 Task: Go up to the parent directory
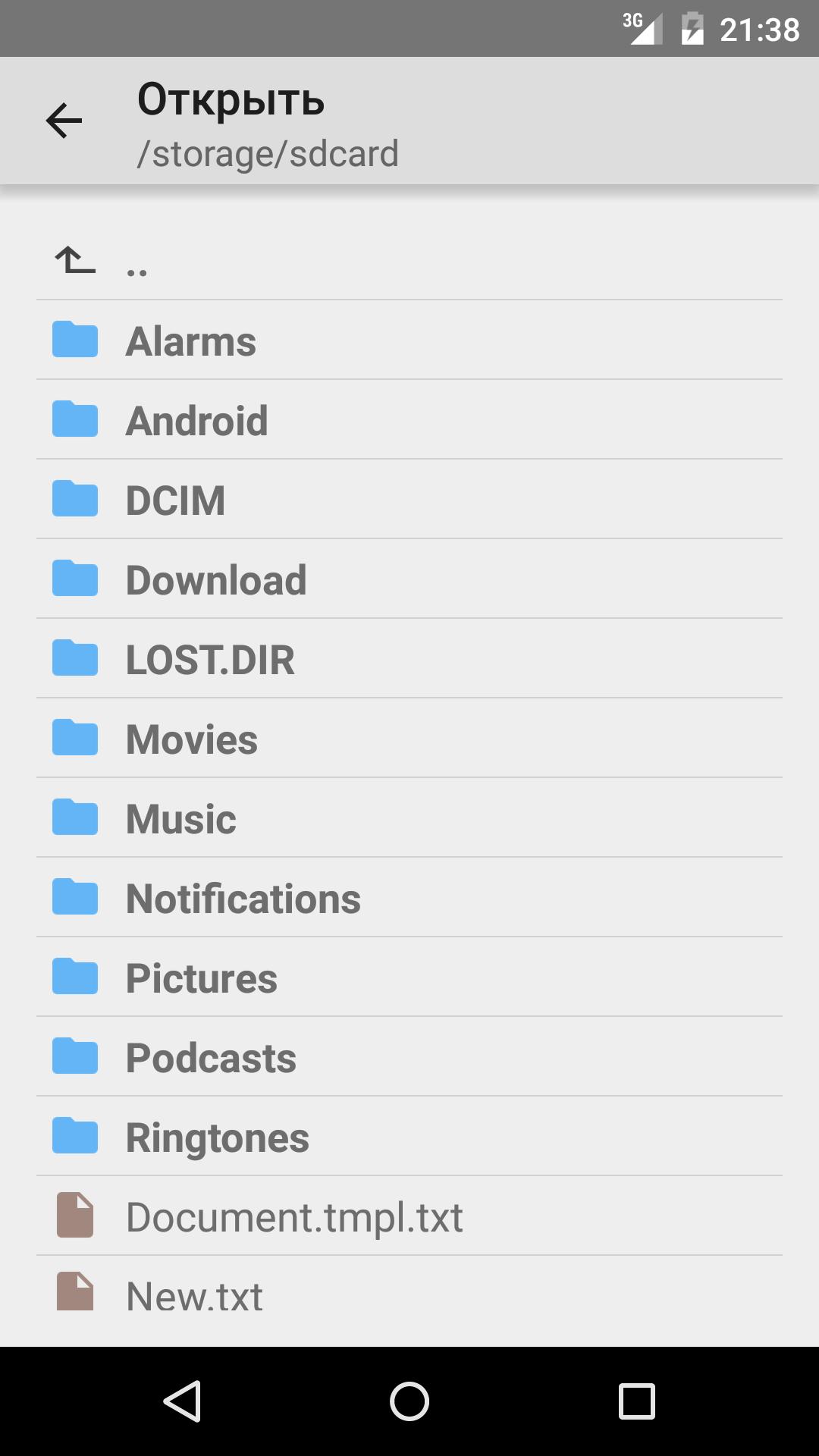coord(409,260)
